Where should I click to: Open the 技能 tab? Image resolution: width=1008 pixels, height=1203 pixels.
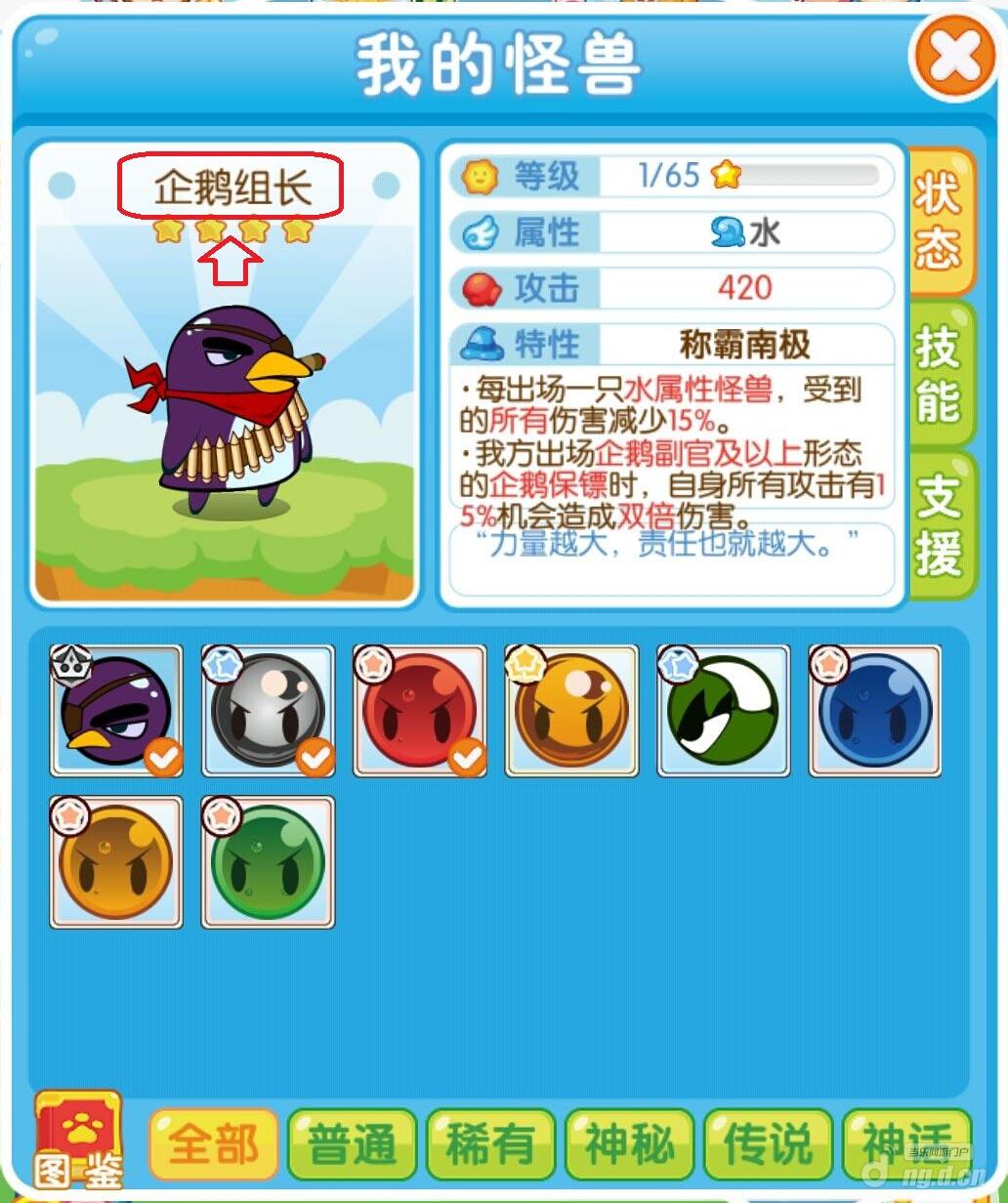[939, 374]
